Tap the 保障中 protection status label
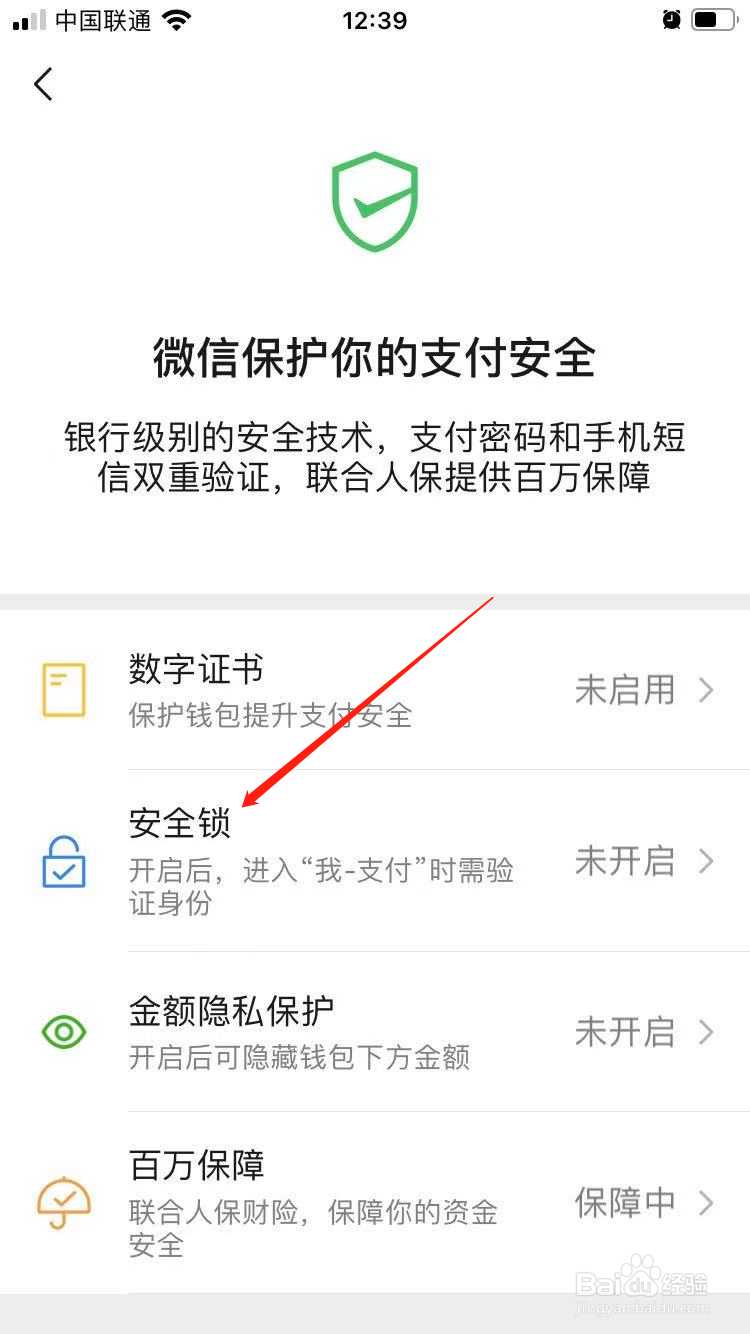The width and height of the screenshot is (750, 1334). [625, 1204]
